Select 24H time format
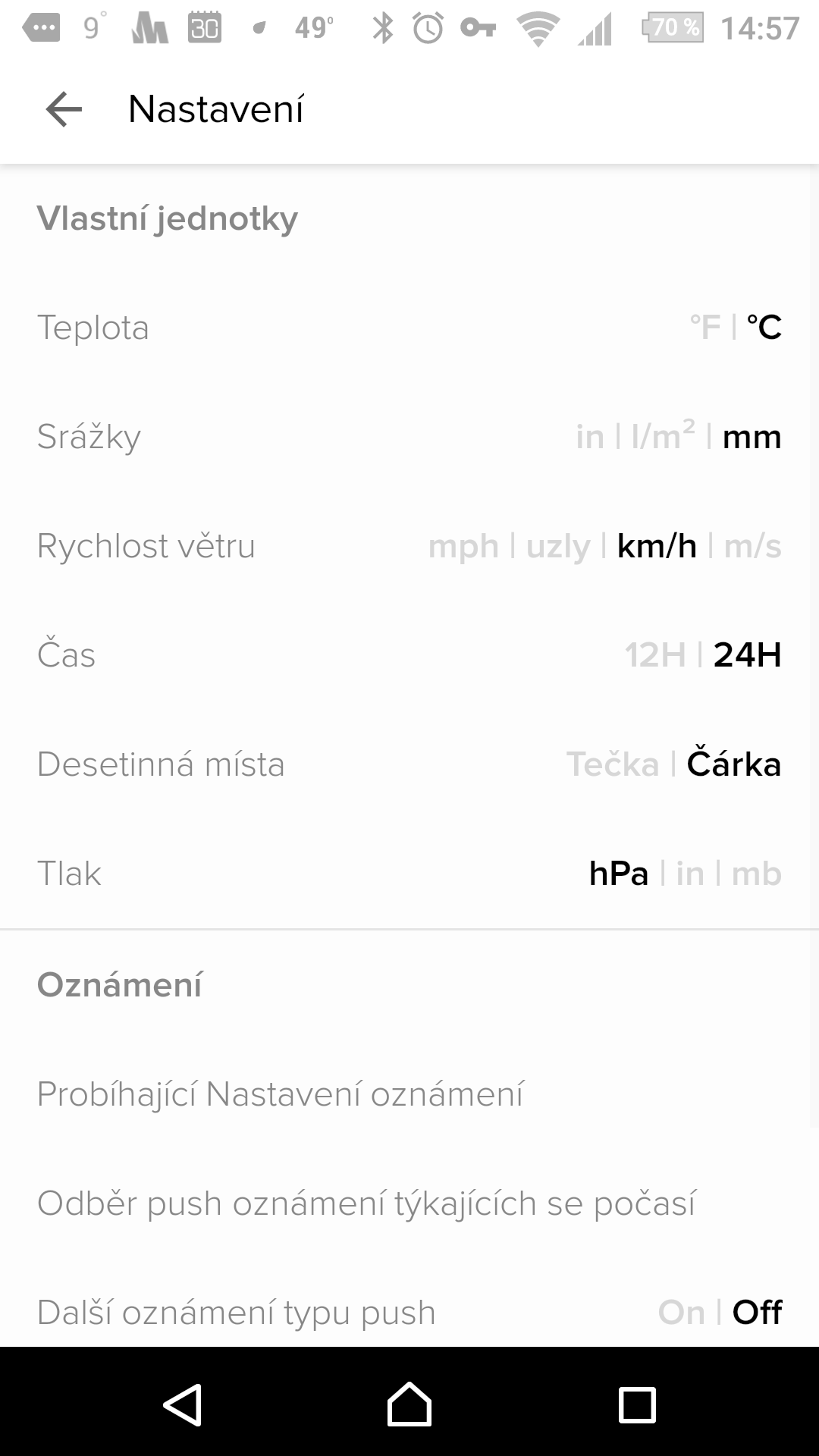This screenshot has width=819, height=1456. tap(747, 655)
